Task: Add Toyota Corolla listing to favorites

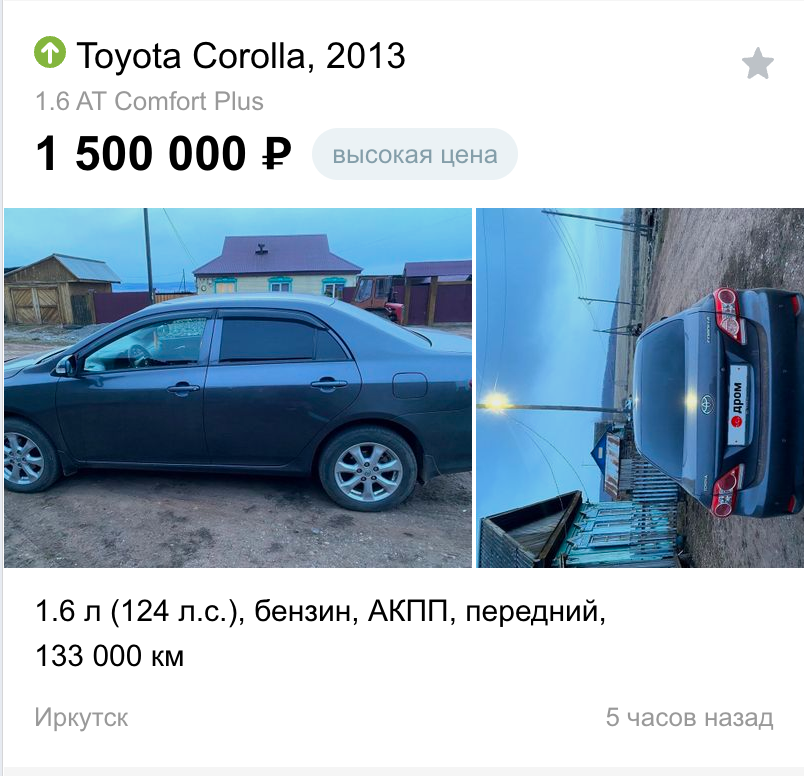Action: coord(757,64)
